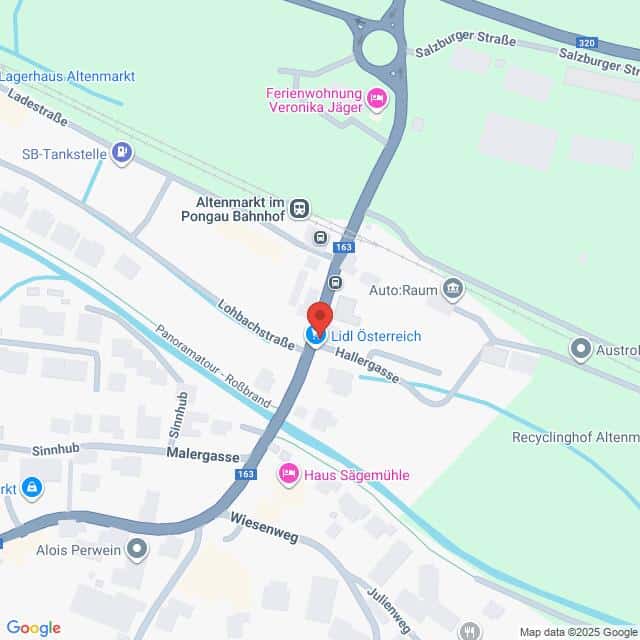Select the Auto:Raum place marker
Image resolution: width=640 pixels, height=640 pixels.
[x=453, y=289]
